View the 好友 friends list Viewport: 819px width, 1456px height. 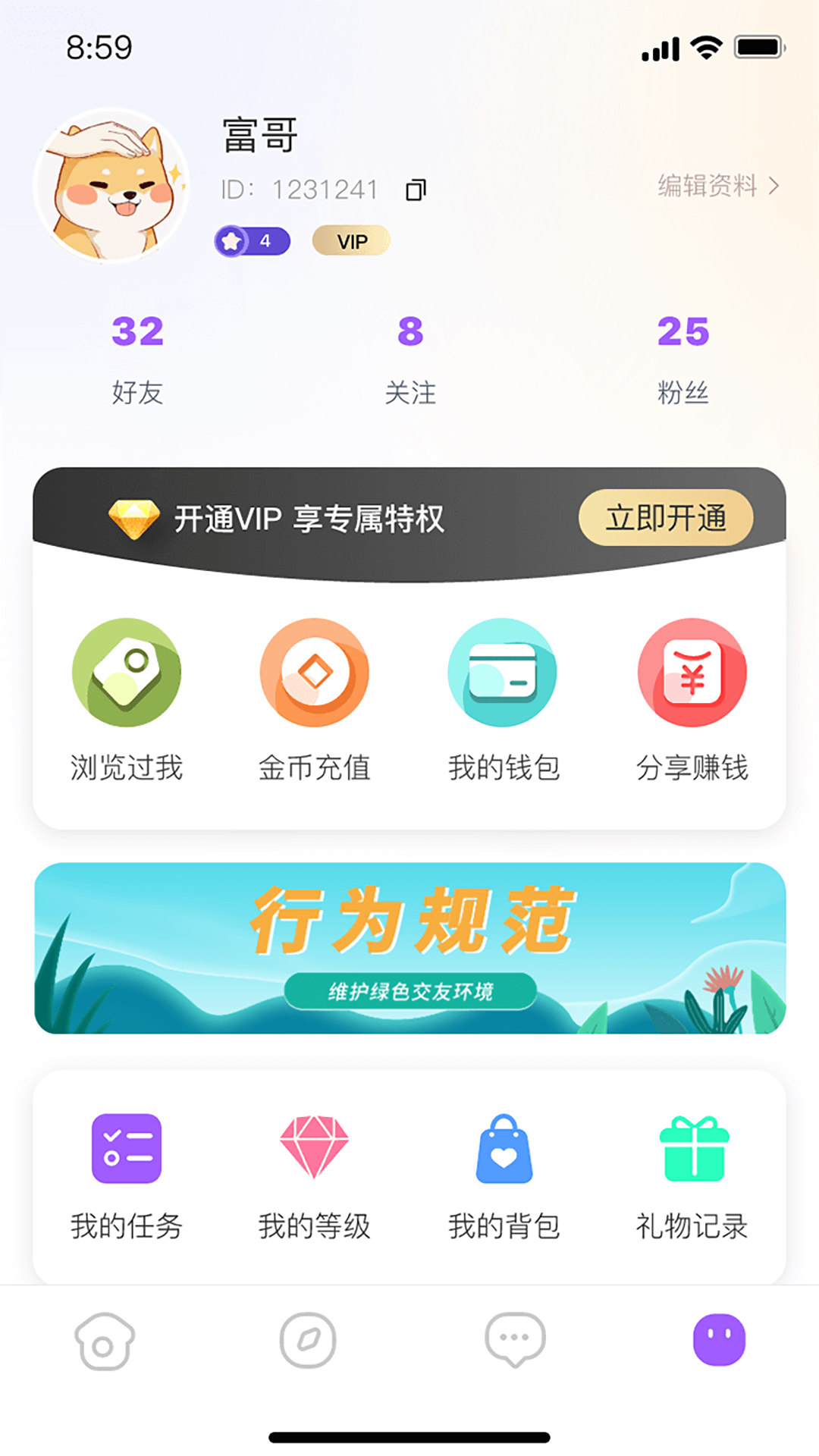coord(137,358)
